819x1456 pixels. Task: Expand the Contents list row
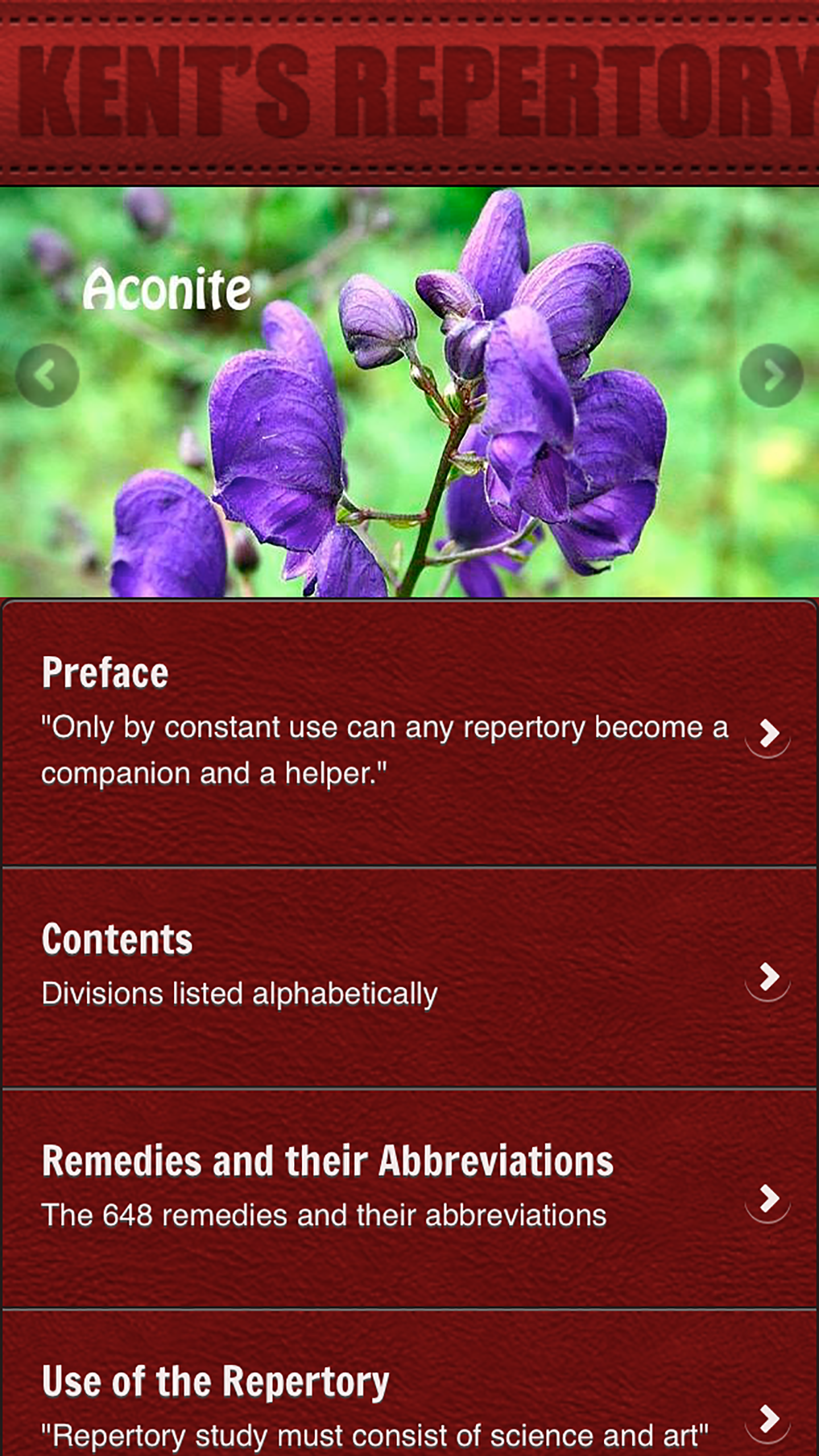click(x=264, y=976)
